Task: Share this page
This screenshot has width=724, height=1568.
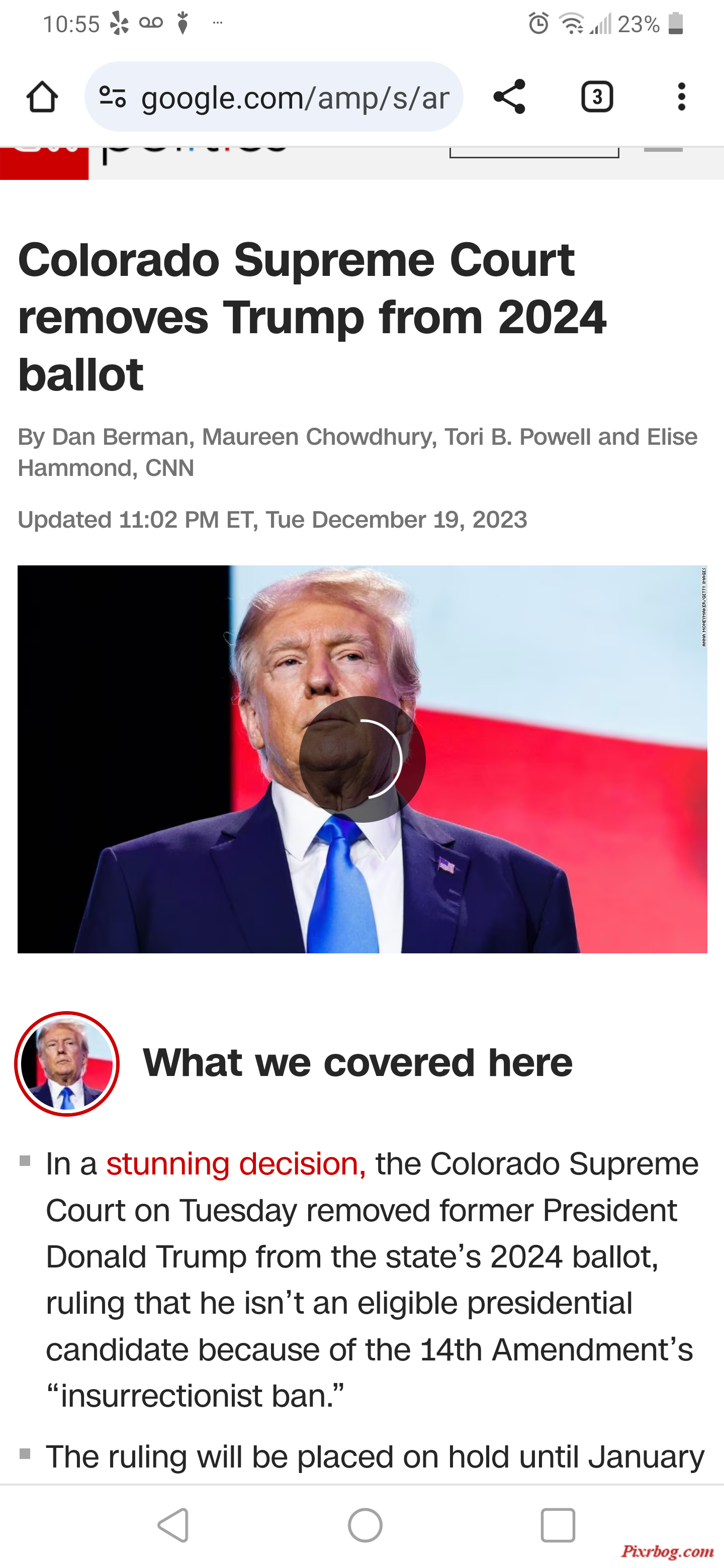Action: (509, 97)
